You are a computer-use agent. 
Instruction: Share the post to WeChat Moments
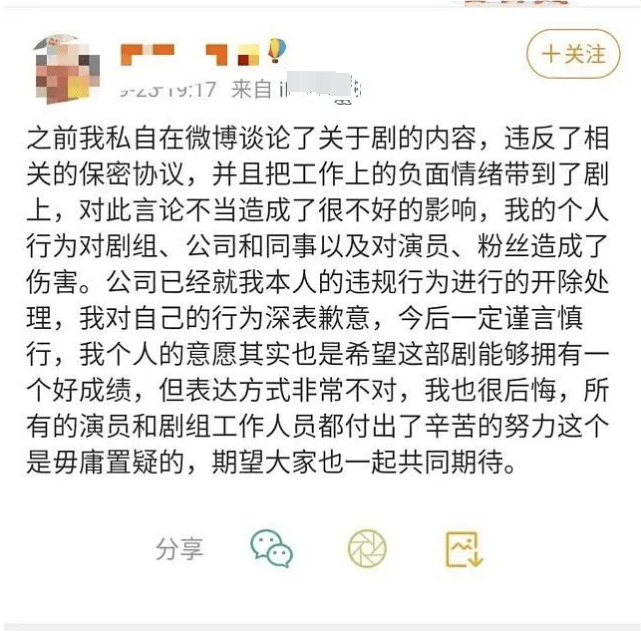coord(367,548)
